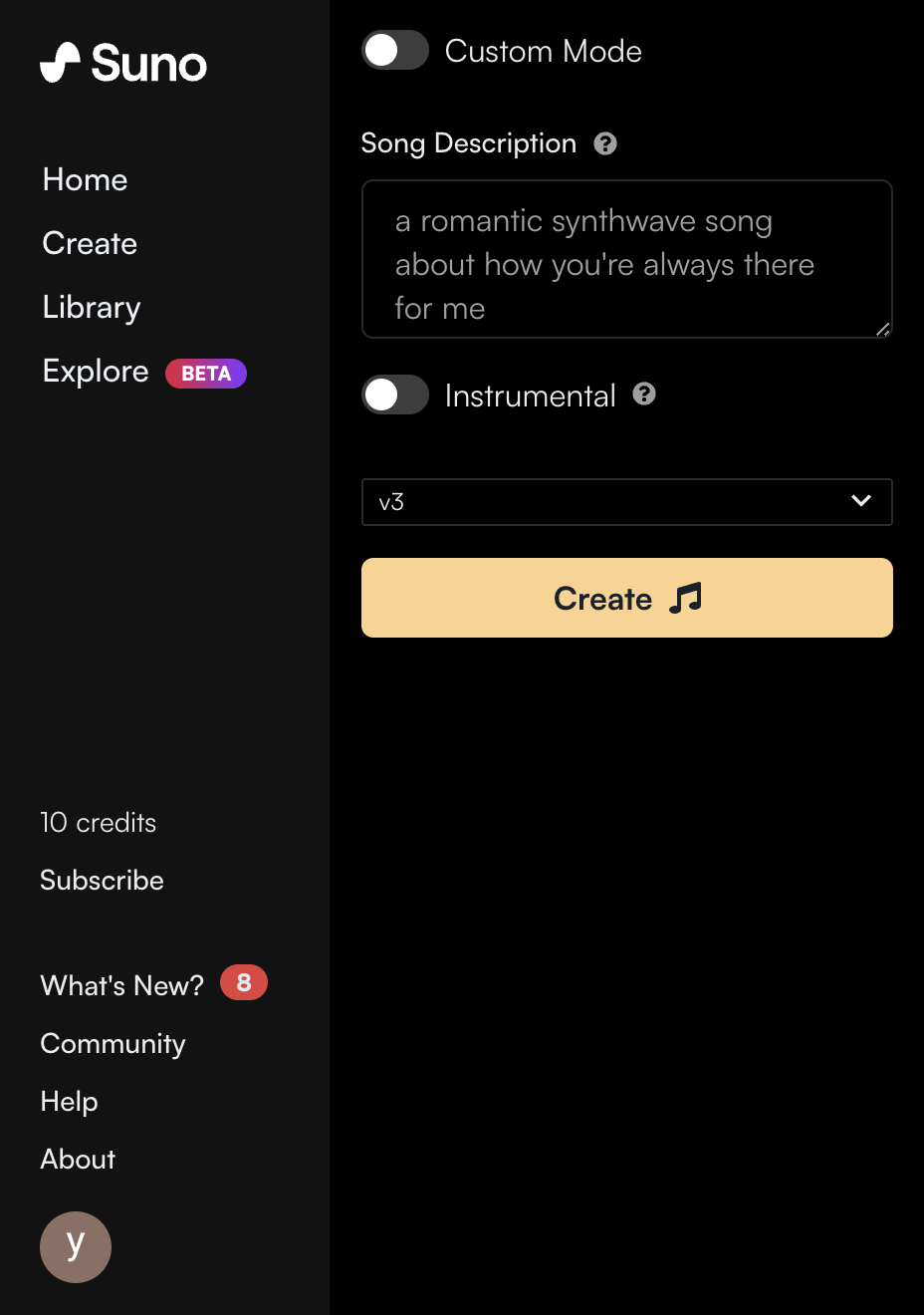924x1315 pixels.
Task: Open the Library section
Action: point(92,308)
